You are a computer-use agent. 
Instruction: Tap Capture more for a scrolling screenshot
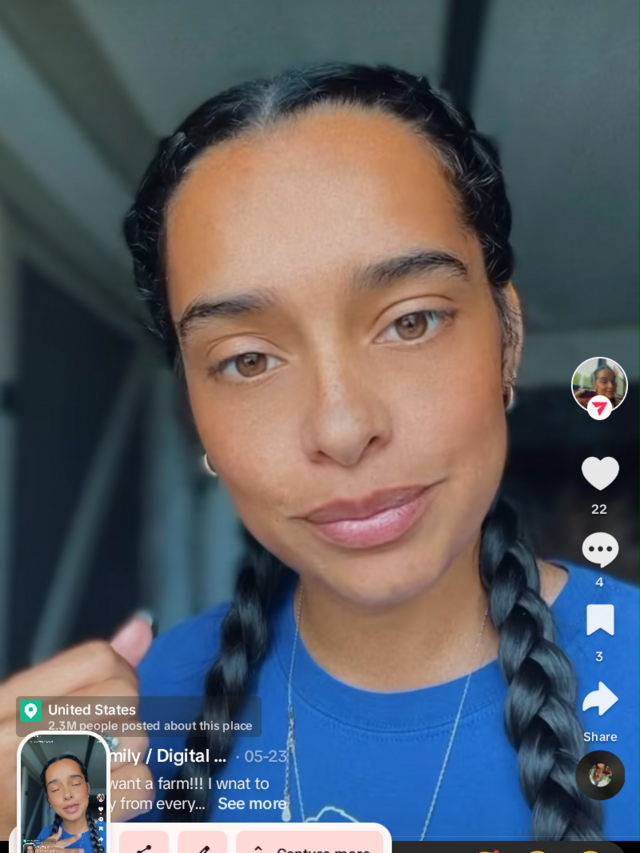point(310,846)
